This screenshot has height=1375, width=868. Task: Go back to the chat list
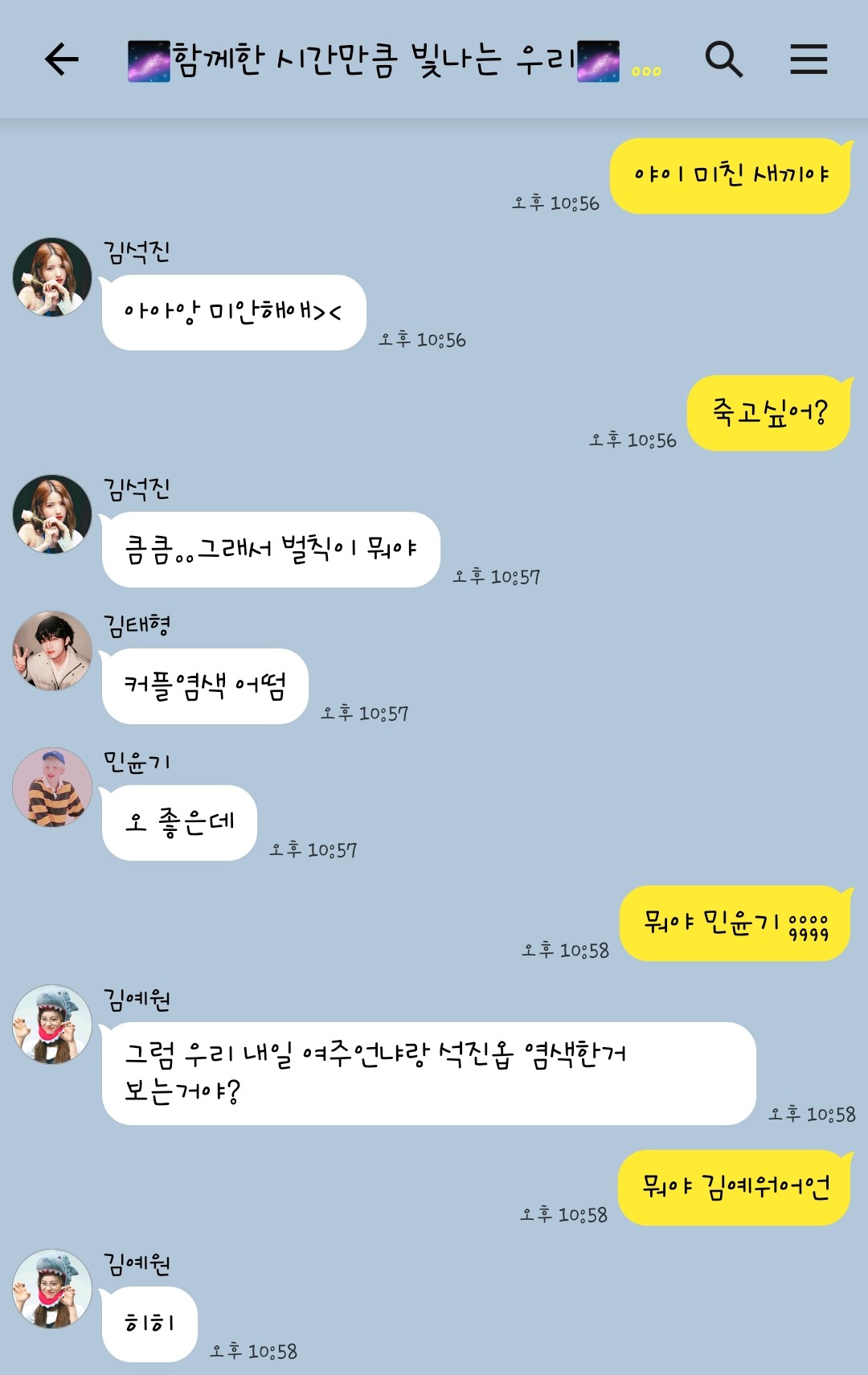tap(61, 59)
